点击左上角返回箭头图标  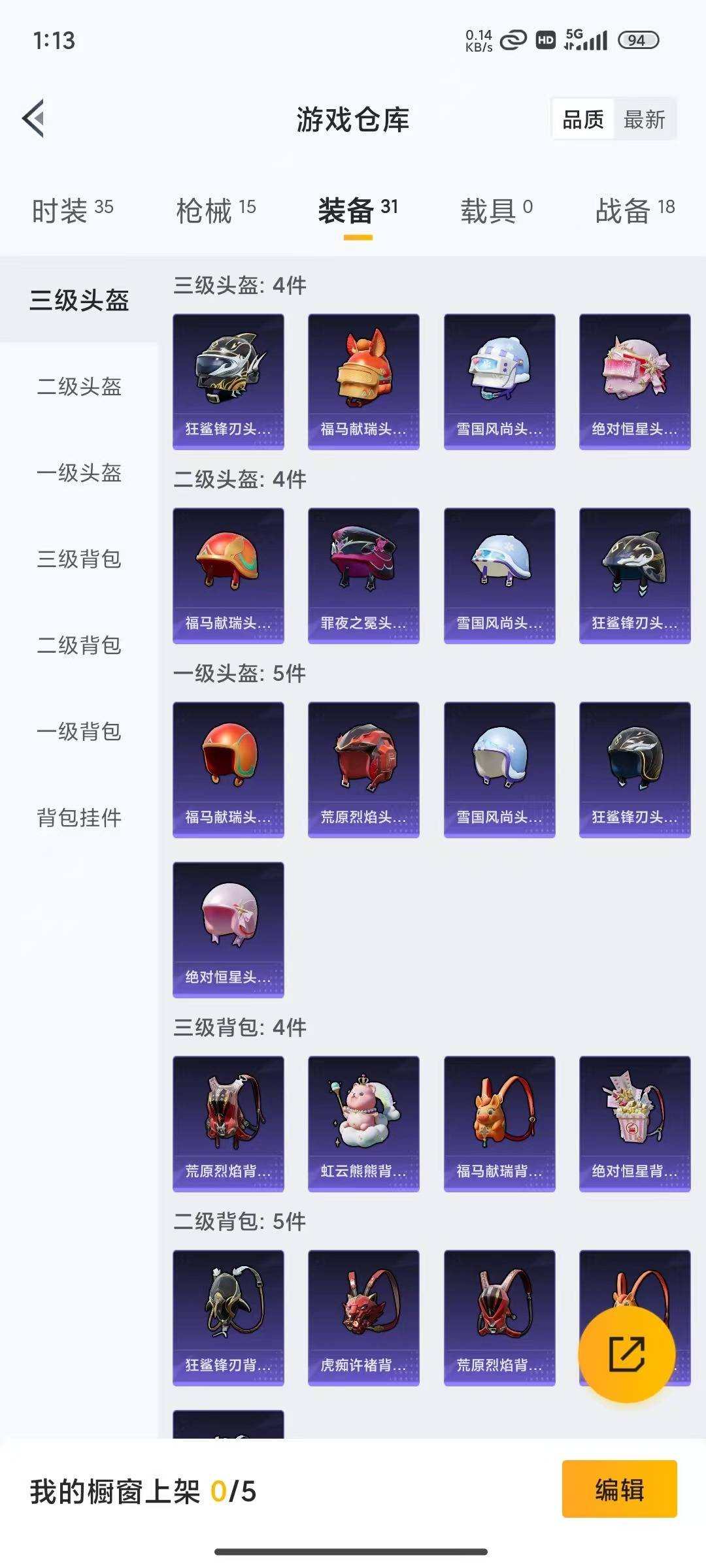[x=33, y=118]
